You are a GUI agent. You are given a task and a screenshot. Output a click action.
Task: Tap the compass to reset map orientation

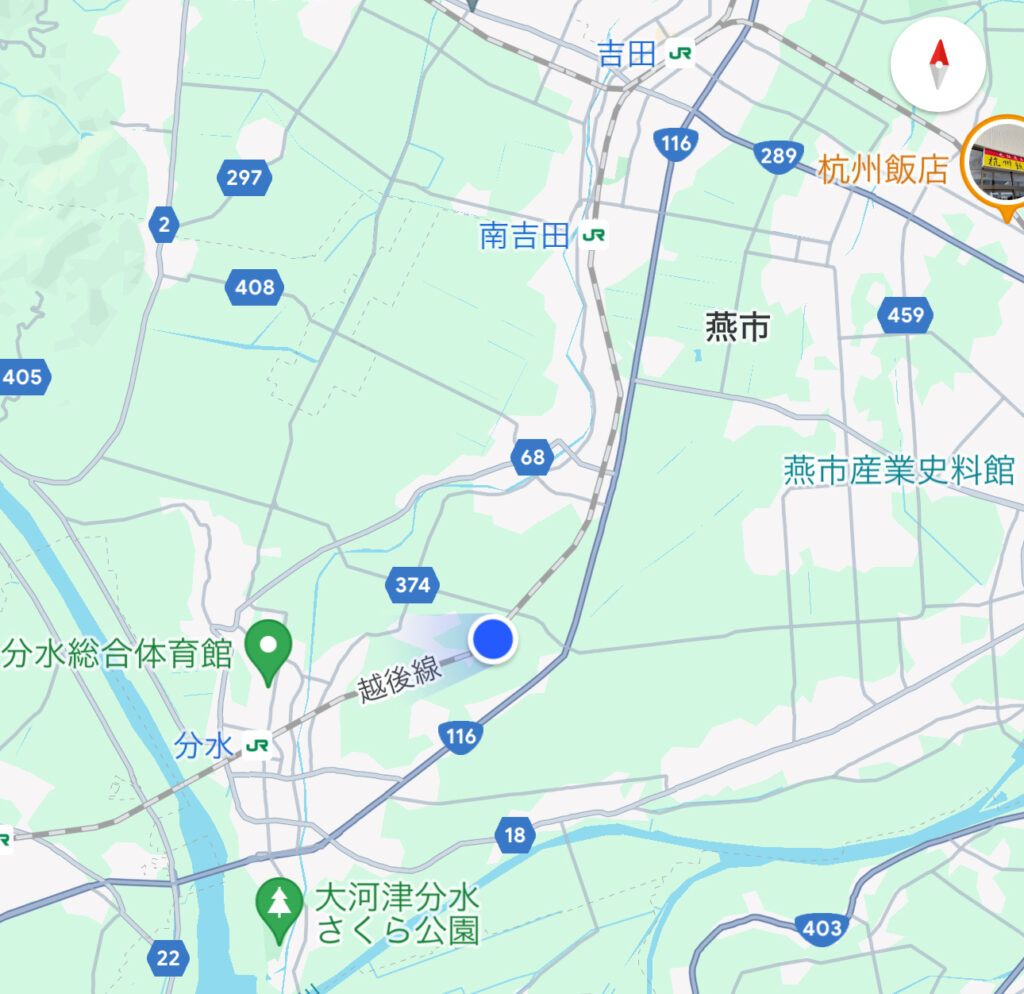point(938,65)
